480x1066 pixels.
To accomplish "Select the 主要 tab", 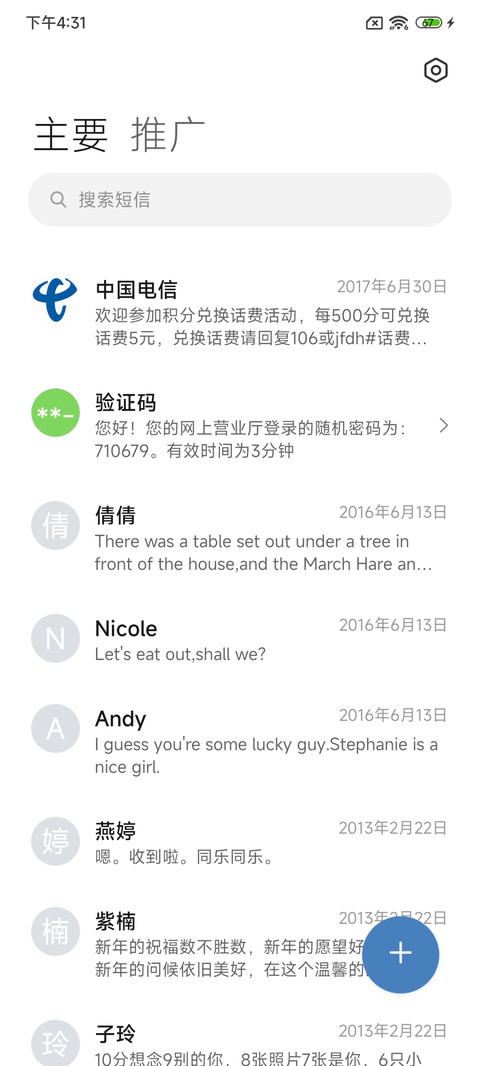I will click(71, 134).
